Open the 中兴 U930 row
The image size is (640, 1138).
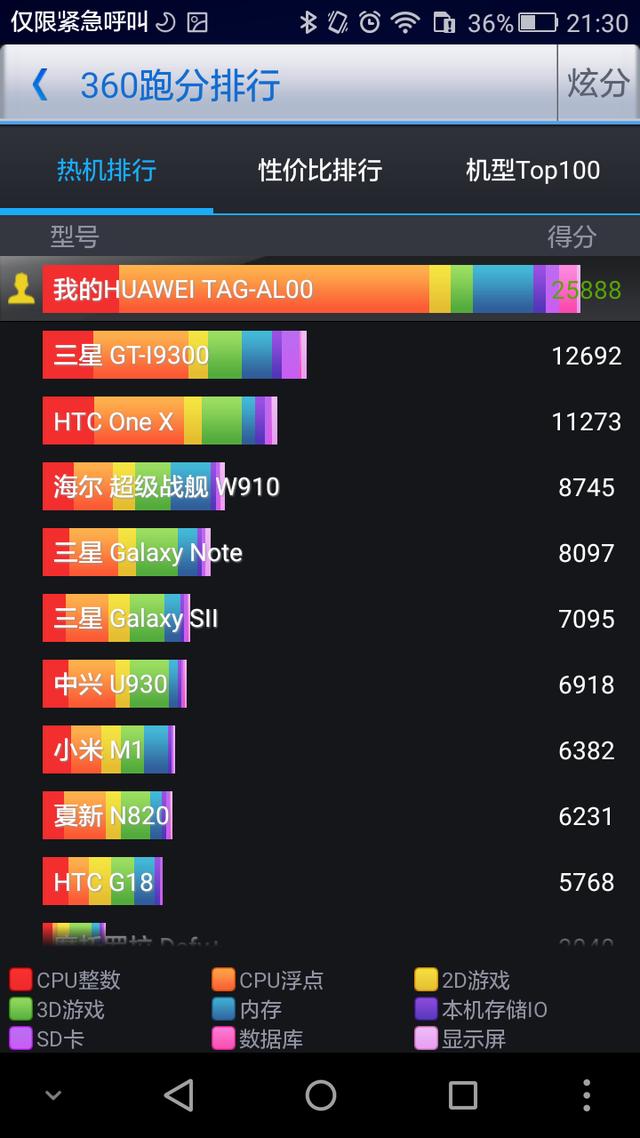click(320, 684)
